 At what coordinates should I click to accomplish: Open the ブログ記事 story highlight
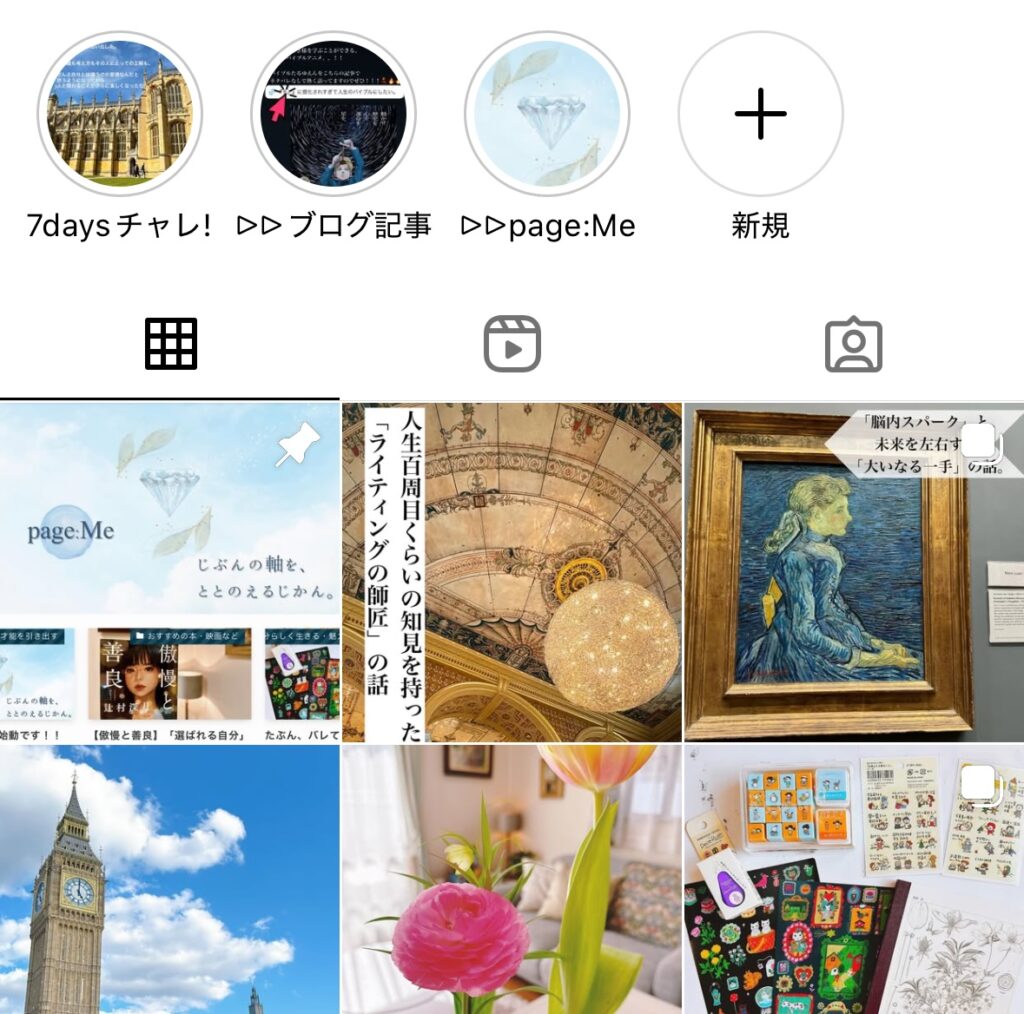333,113
